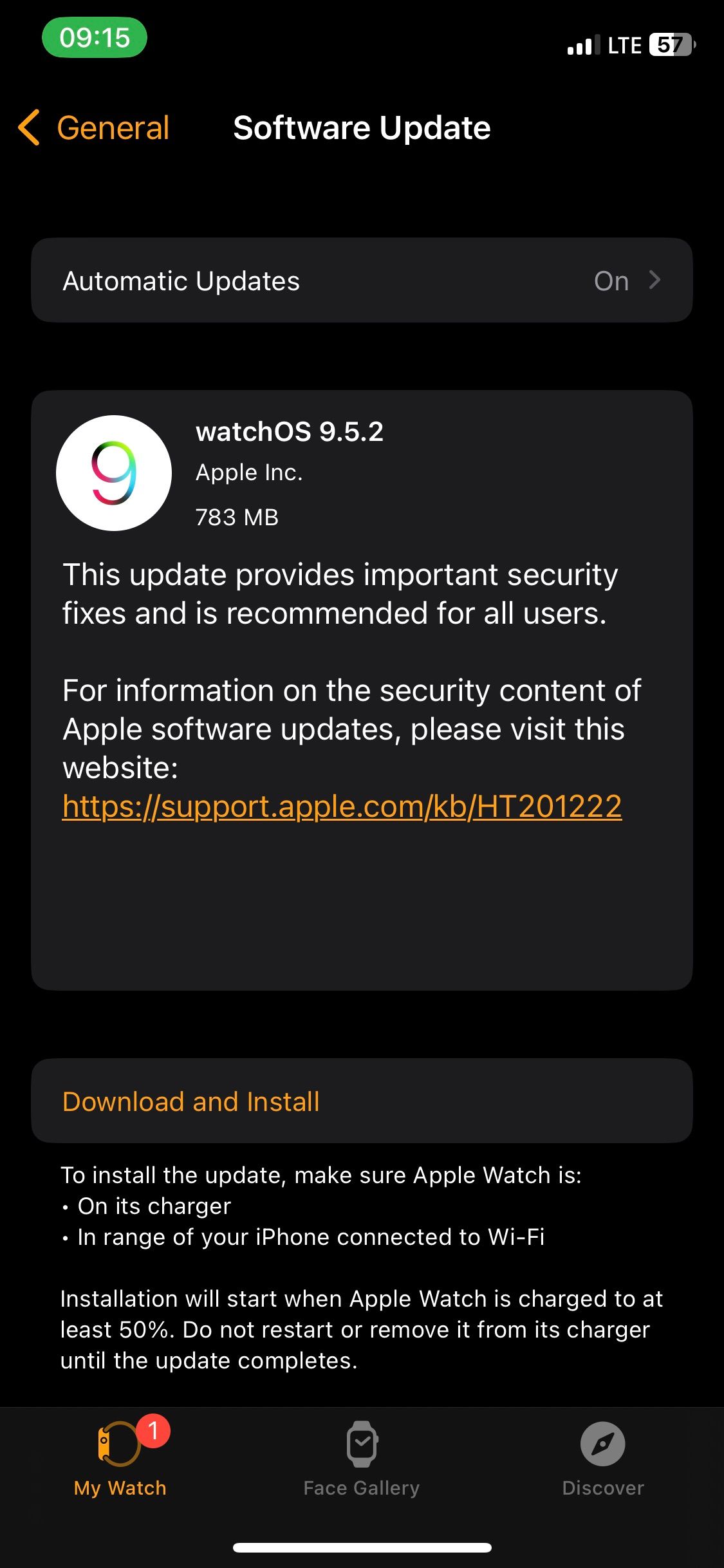Switch to the My Watch tab
Screen dimensions: 724x1568
120,1459
